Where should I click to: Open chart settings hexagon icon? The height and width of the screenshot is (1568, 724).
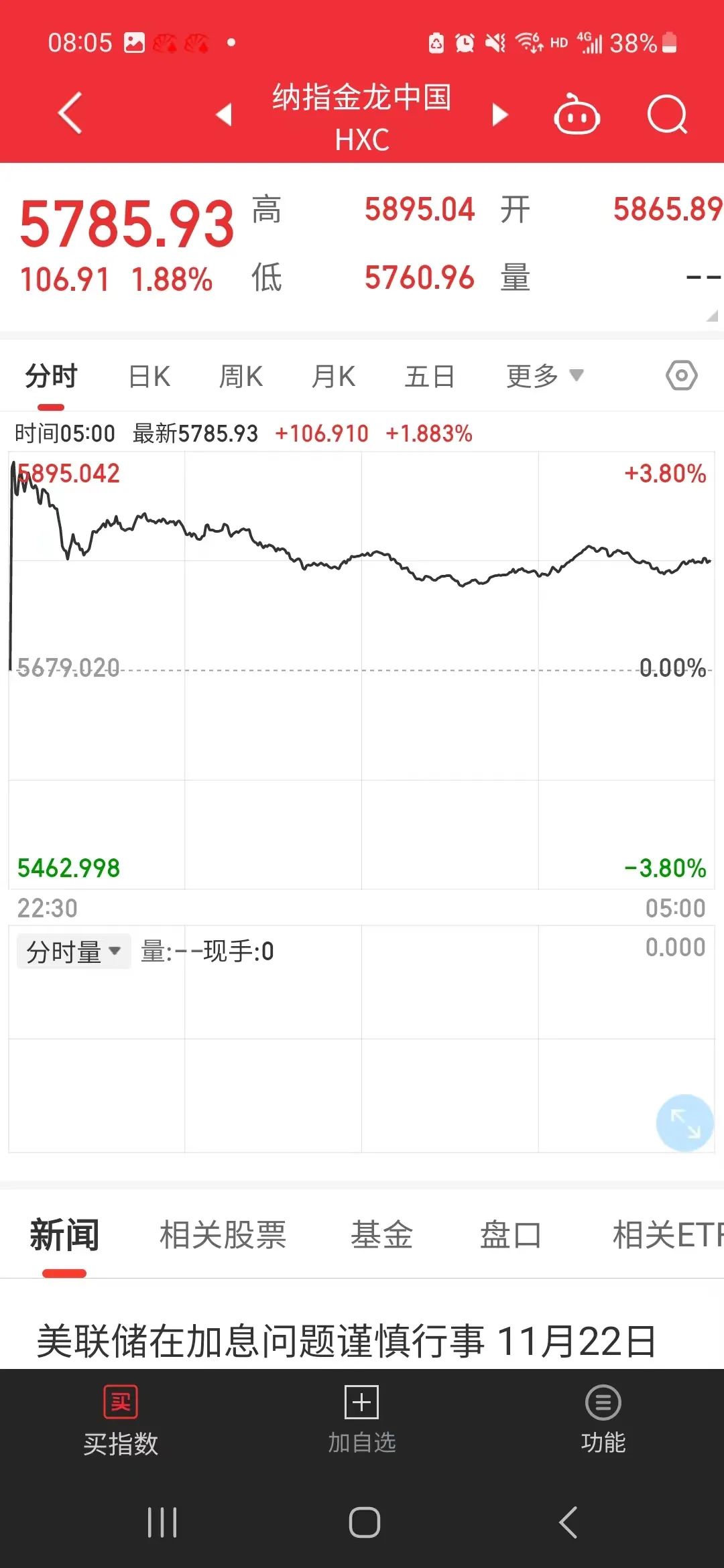pos(682,375)
